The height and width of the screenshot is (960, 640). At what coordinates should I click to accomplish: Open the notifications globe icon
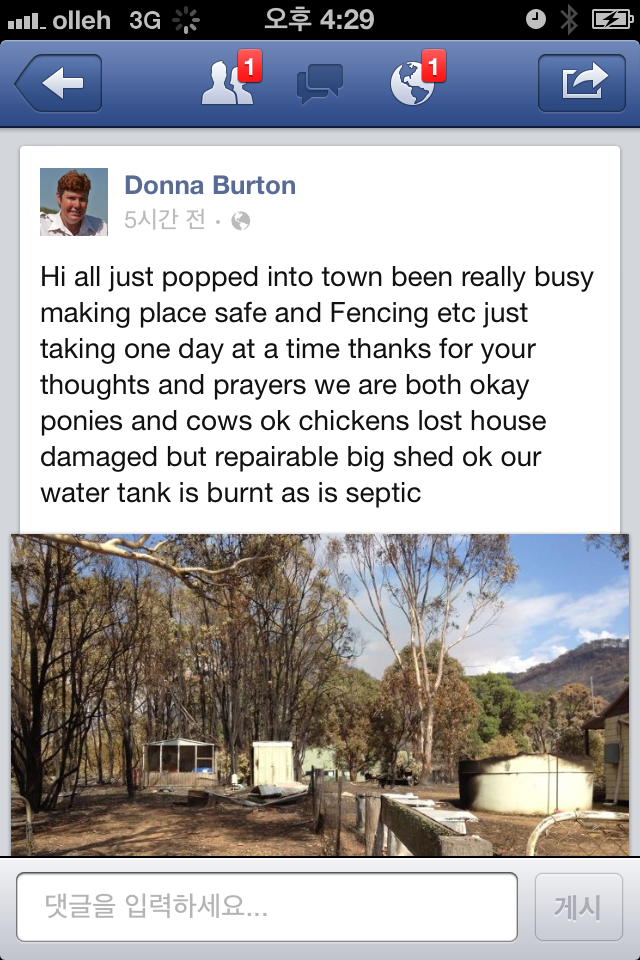point(413,84)
